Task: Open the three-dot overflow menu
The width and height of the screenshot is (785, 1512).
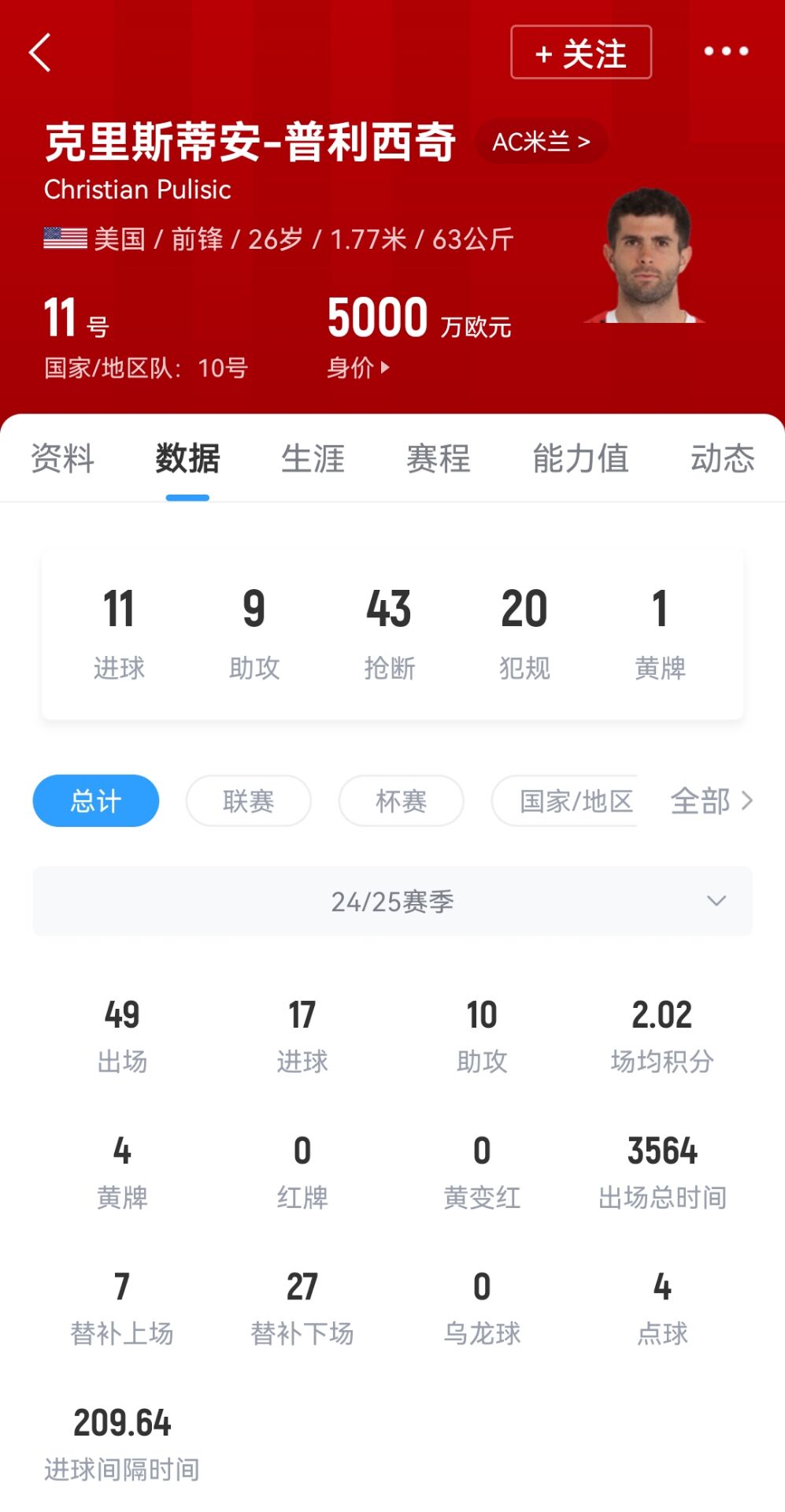Action: 726,52
